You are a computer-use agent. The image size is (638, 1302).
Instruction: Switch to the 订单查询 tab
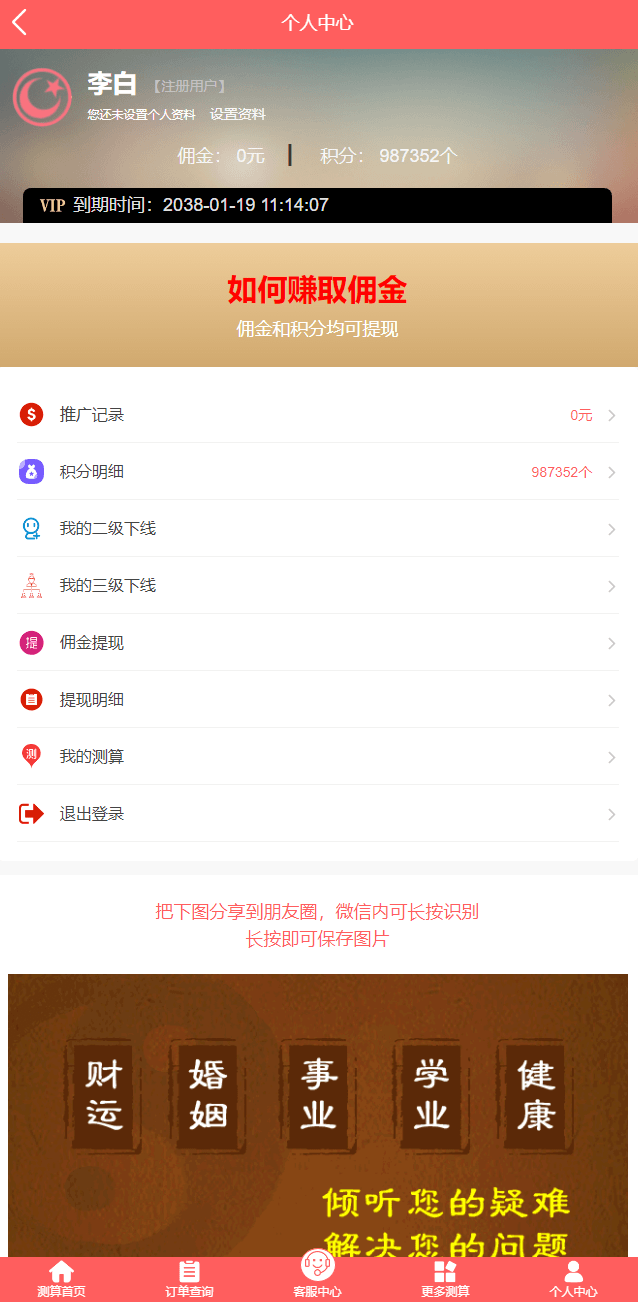[x=189, y=1279]
